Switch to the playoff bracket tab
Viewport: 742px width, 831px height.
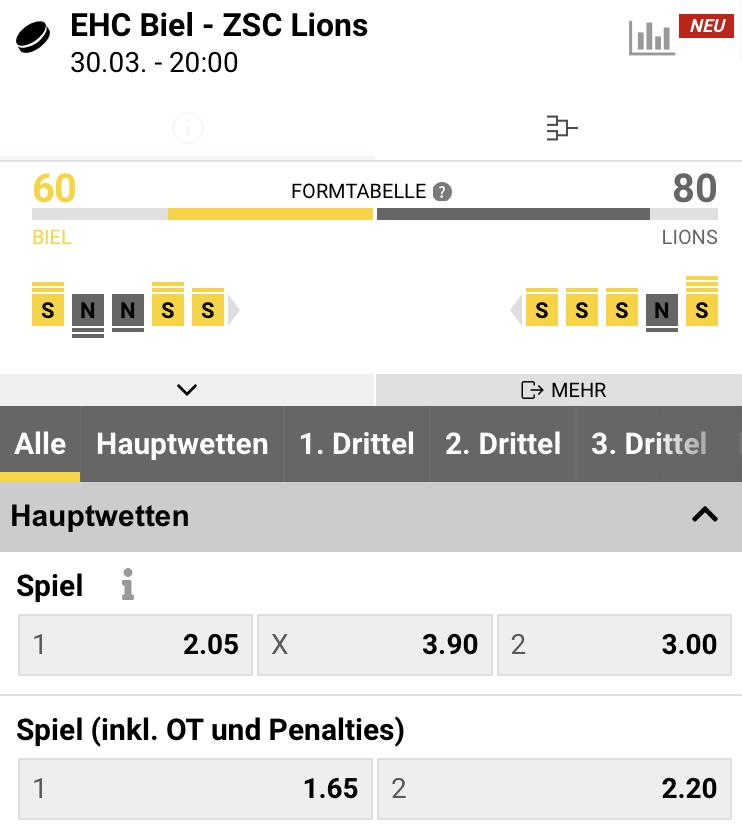coord(561,128)
